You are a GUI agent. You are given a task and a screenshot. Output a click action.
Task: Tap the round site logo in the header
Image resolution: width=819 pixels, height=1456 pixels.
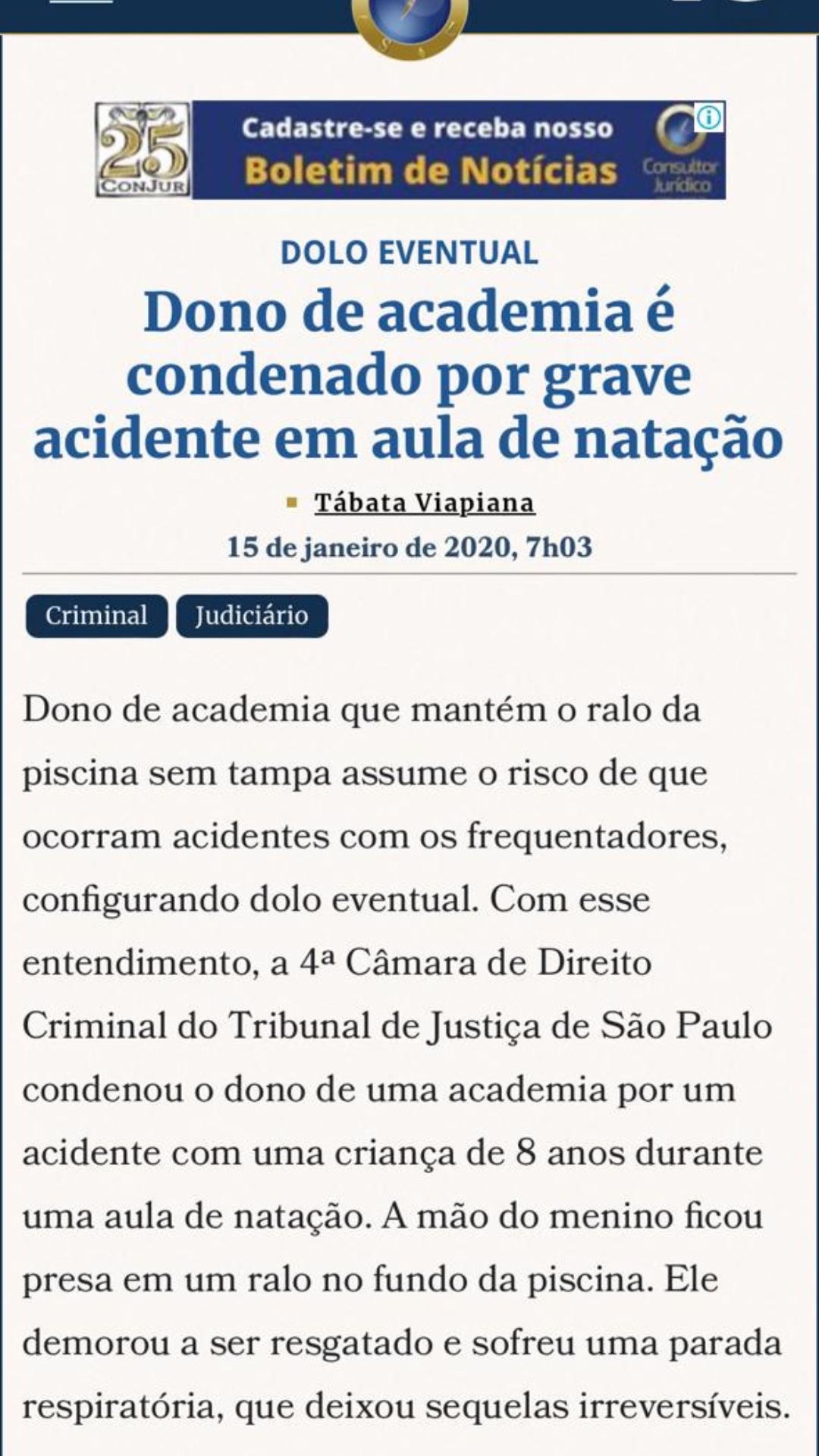[410, 23]
